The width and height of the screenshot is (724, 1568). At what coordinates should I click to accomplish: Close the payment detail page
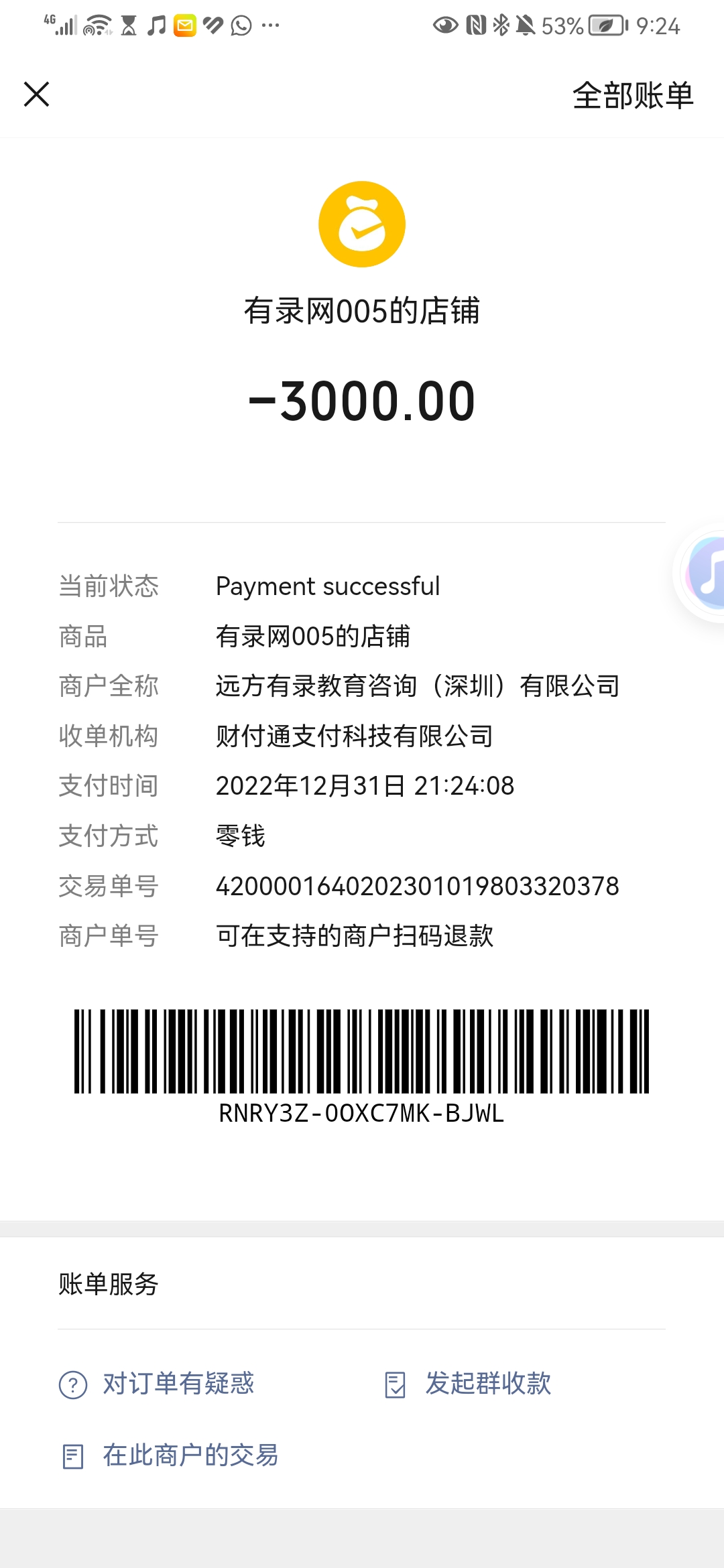pyautogui.click(x=37, y=94)
